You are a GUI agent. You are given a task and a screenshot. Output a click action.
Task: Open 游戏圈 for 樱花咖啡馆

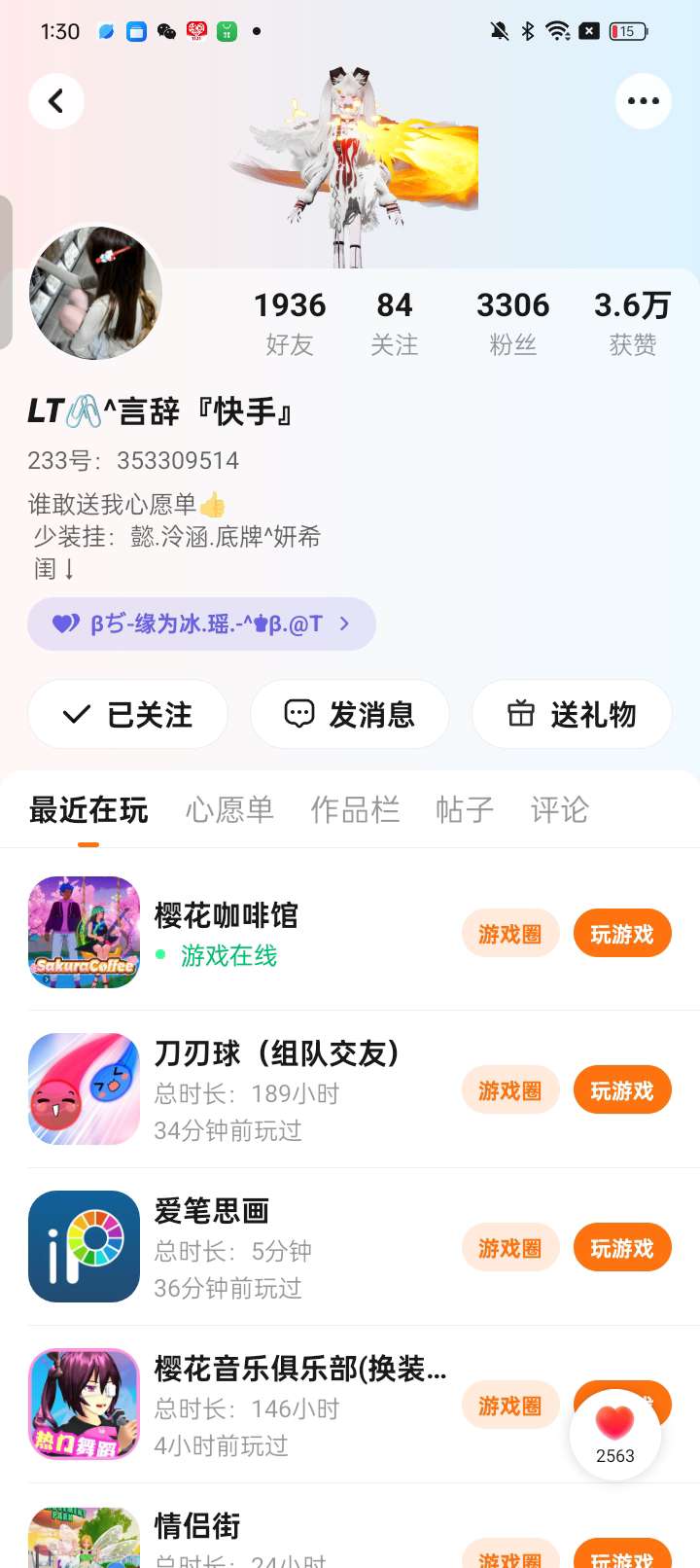[x=510, y=934]
